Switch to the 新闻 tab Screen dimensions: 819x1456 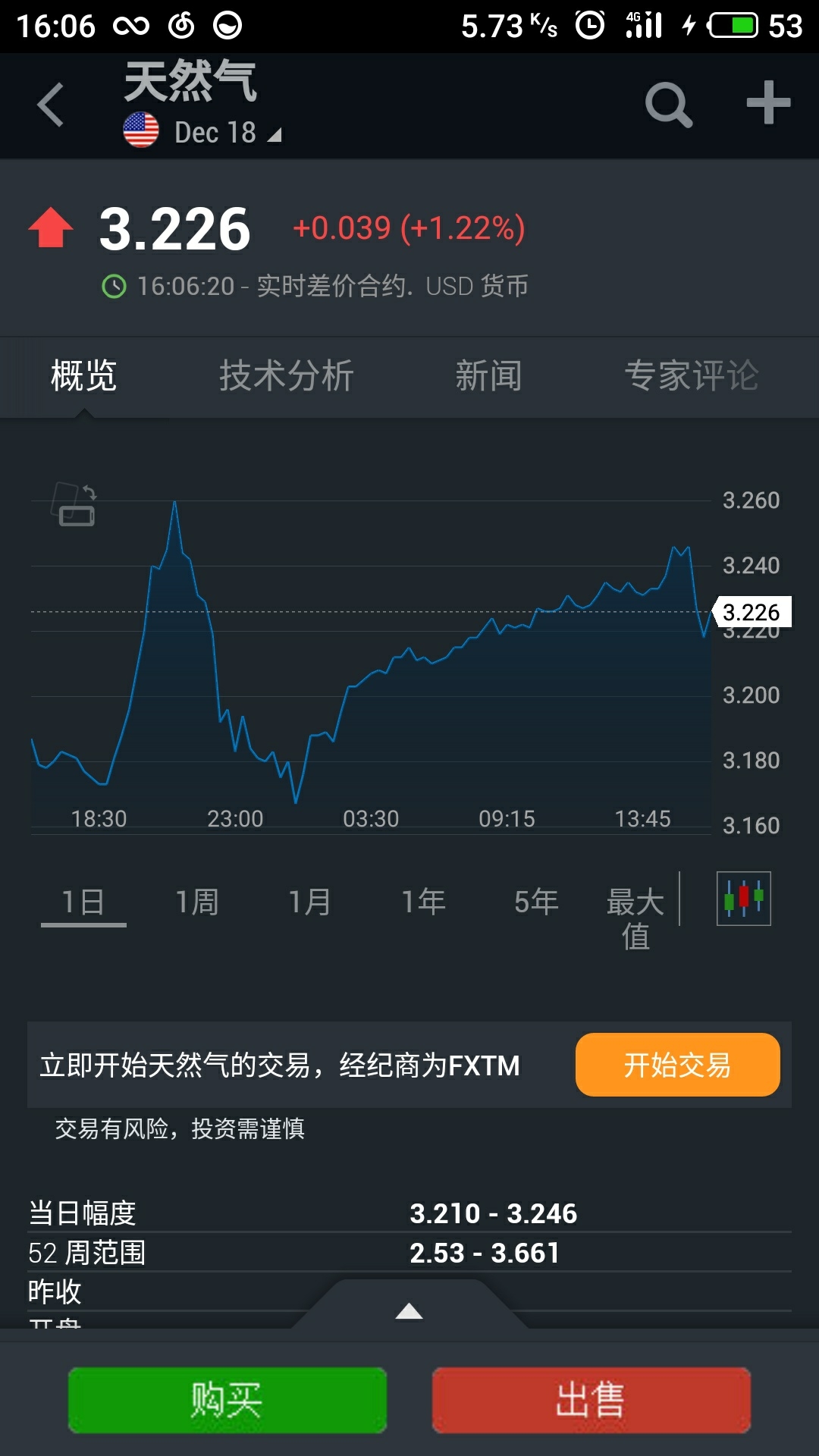(488, 375)
